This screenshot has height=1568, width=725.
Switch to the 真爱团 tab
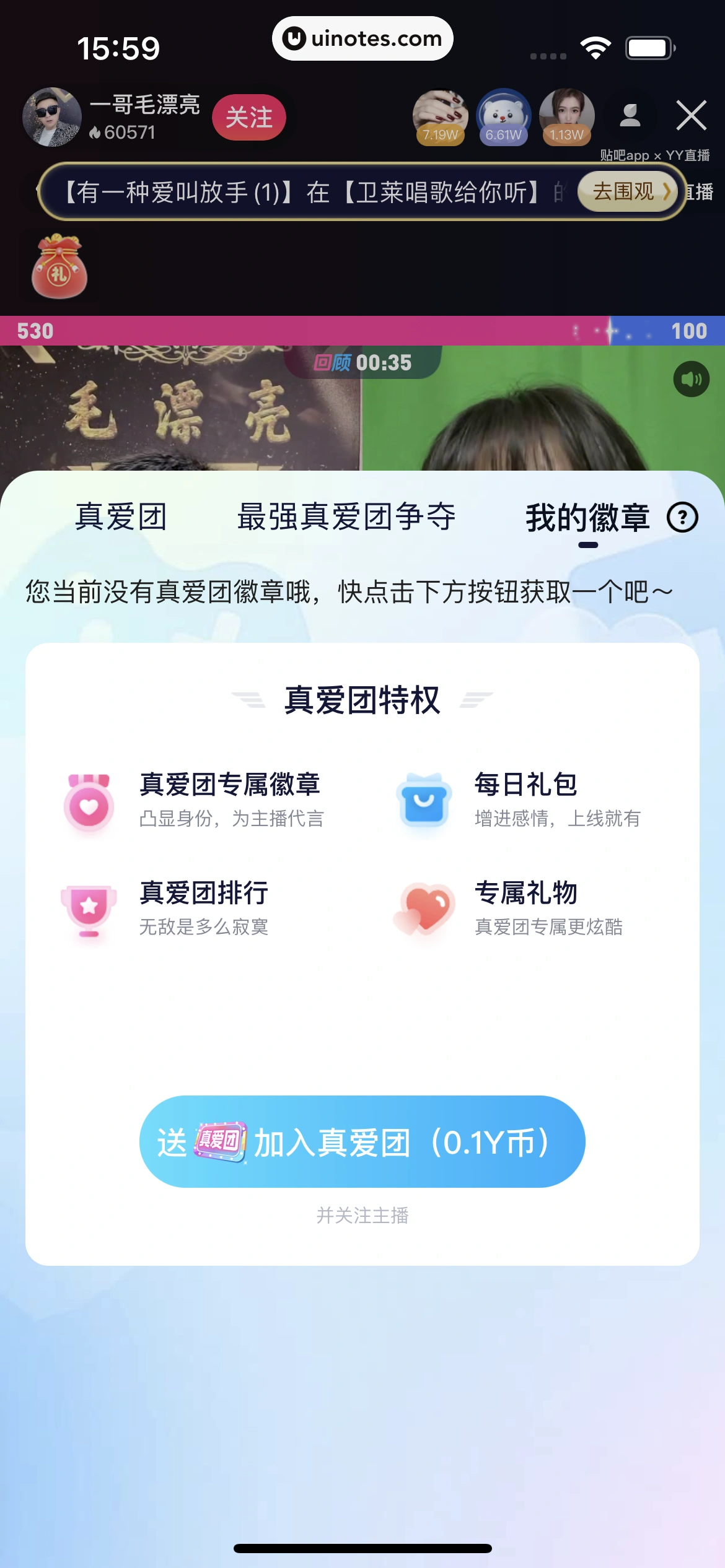pos(121,517)
